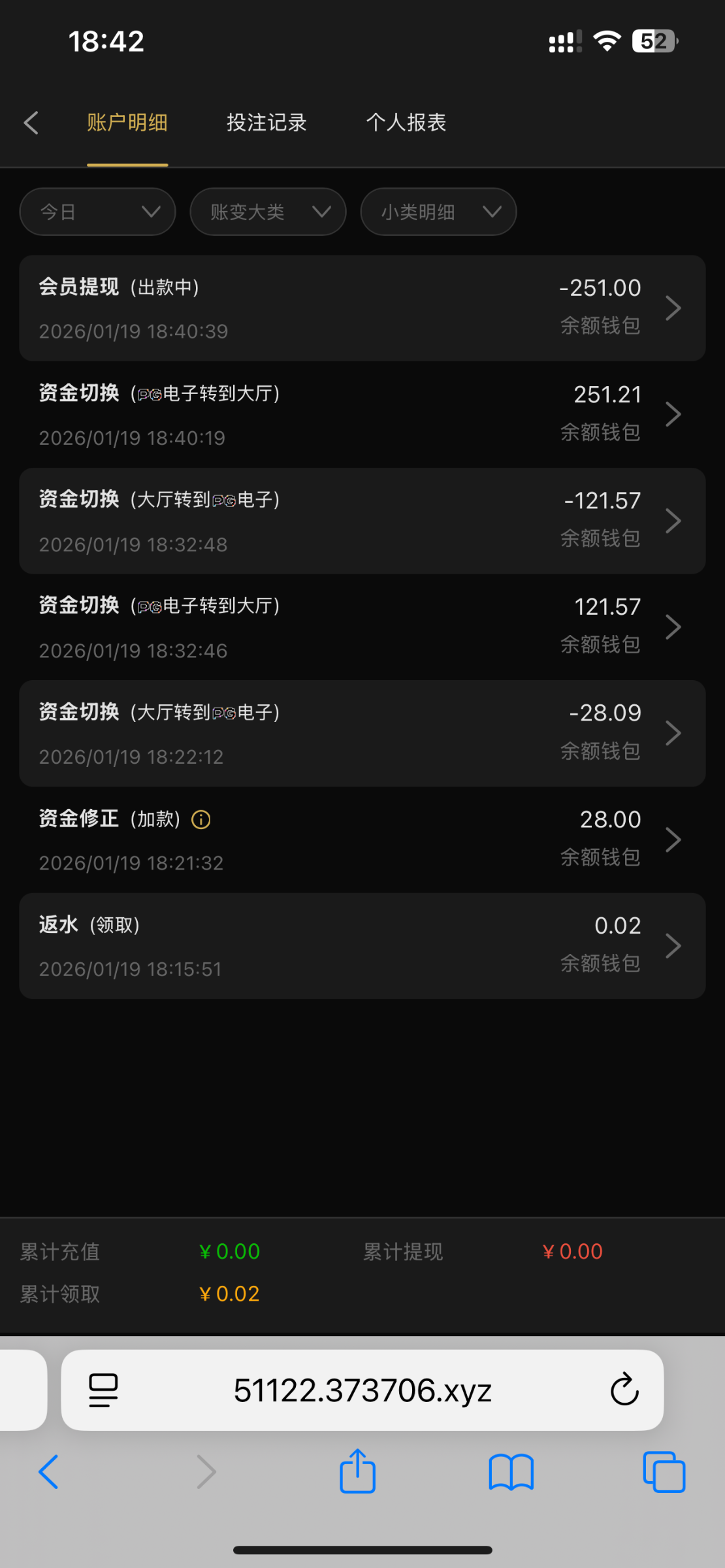
Task: Go back using the header arrow
Action: 31,123
